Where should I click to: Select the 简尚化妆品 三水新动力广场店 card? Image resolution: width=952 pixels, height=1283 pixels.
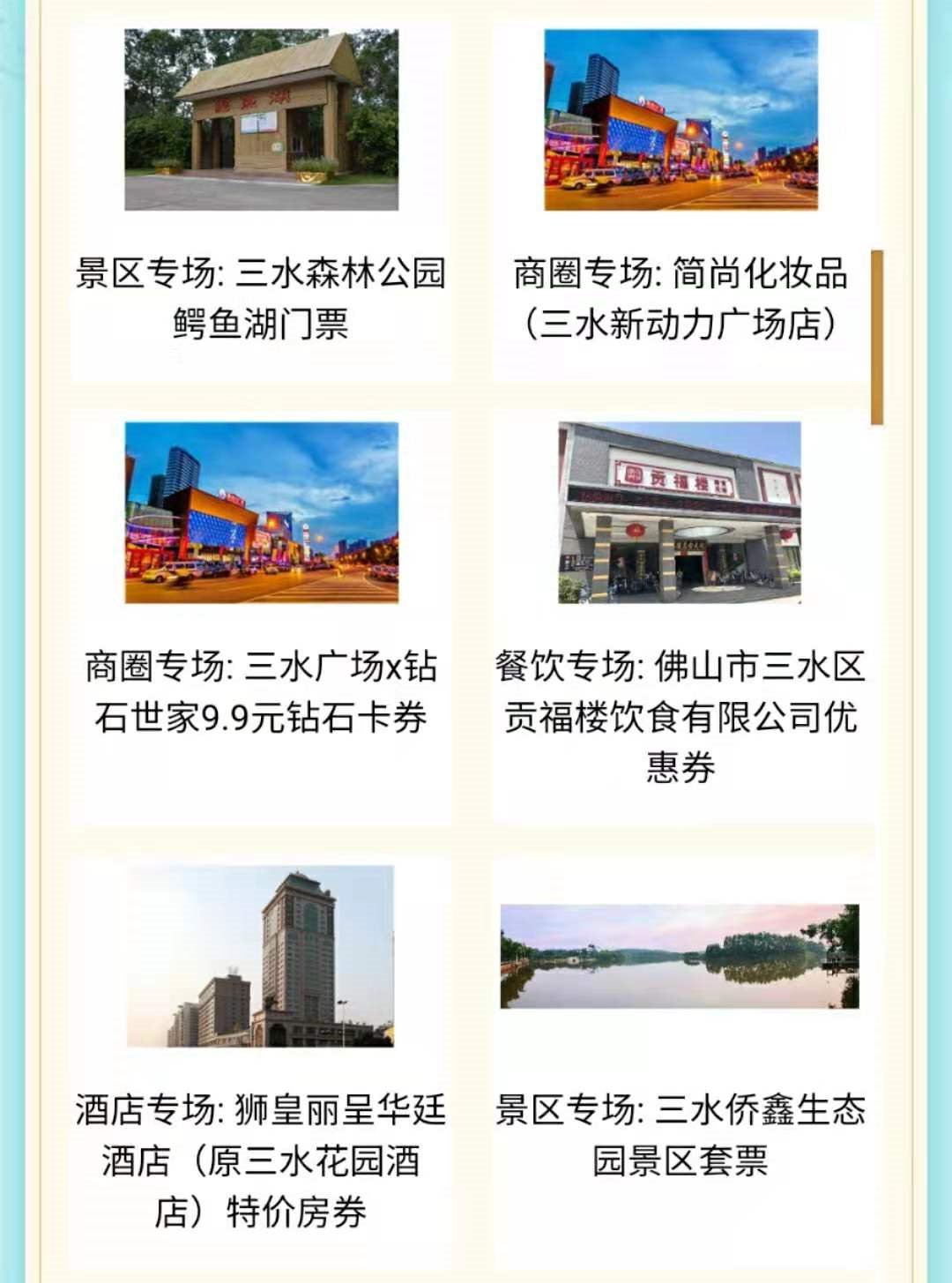(x=681, y=203)
